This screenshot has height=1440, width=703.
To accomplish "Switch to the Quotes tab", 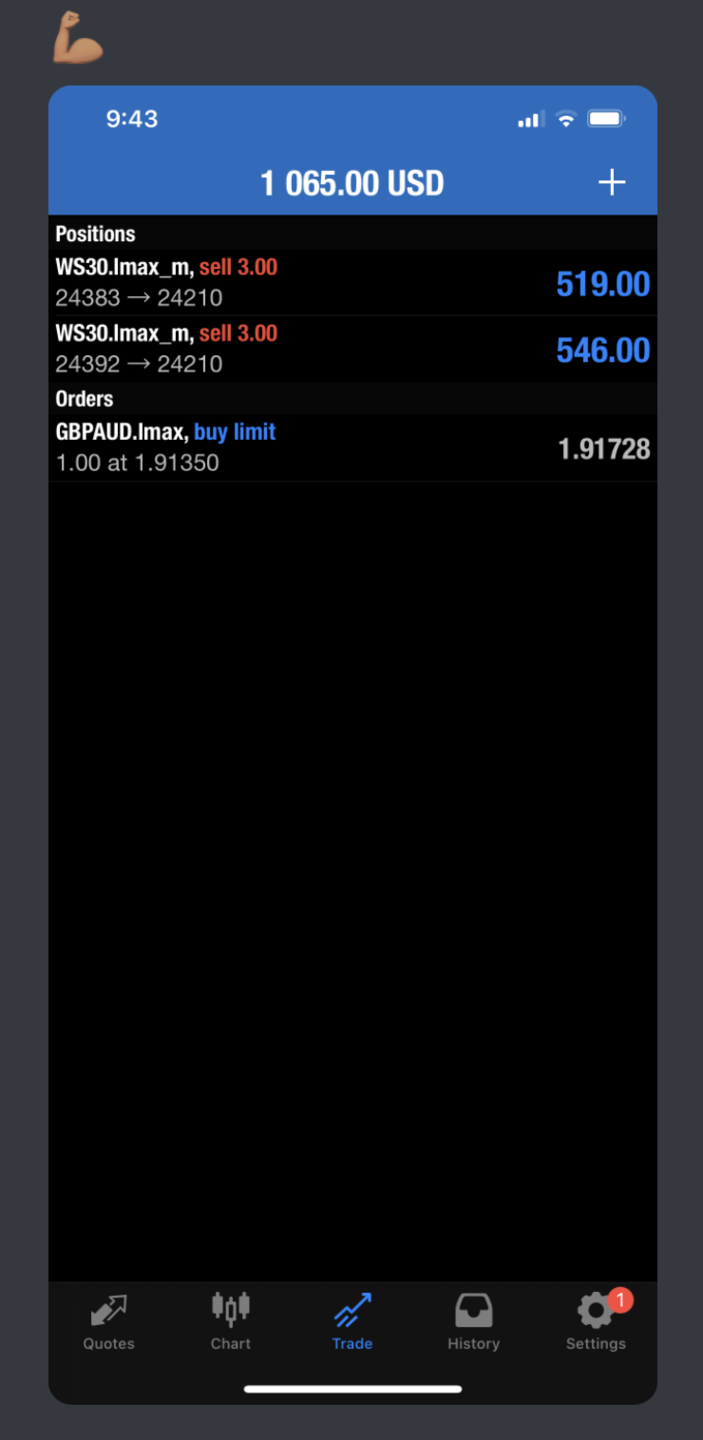I will (x=109, y=1321).
